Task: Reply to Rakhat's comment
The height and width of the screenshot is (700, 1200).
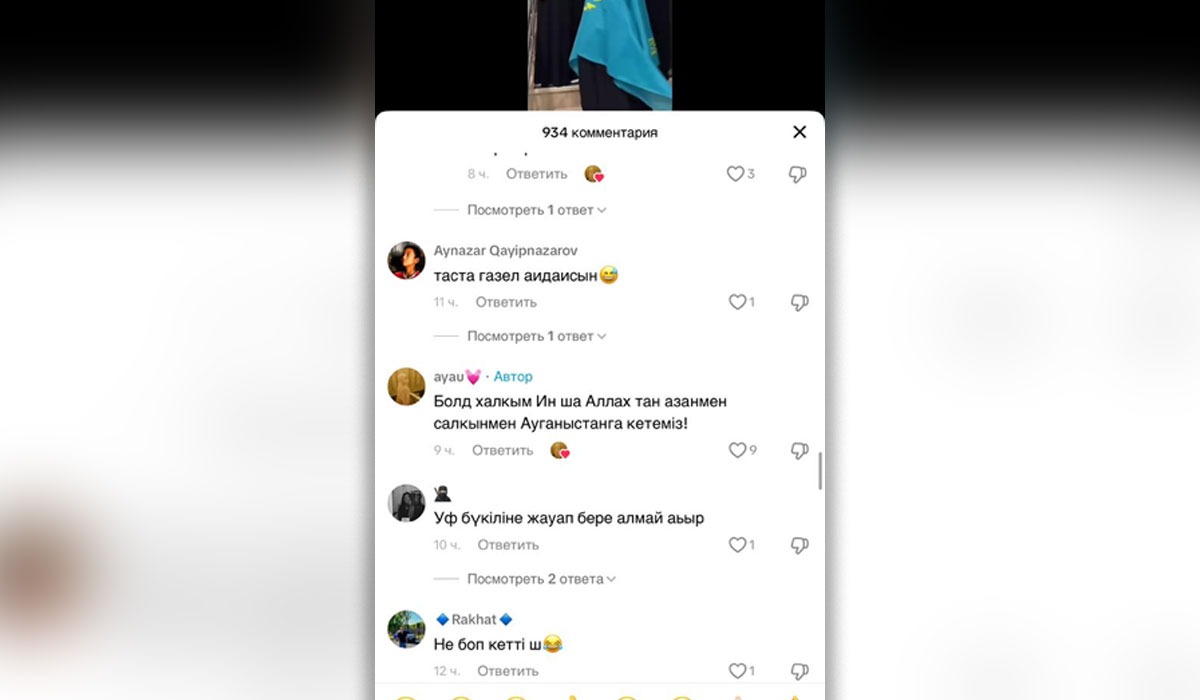Action: click(x=508, y=671)
